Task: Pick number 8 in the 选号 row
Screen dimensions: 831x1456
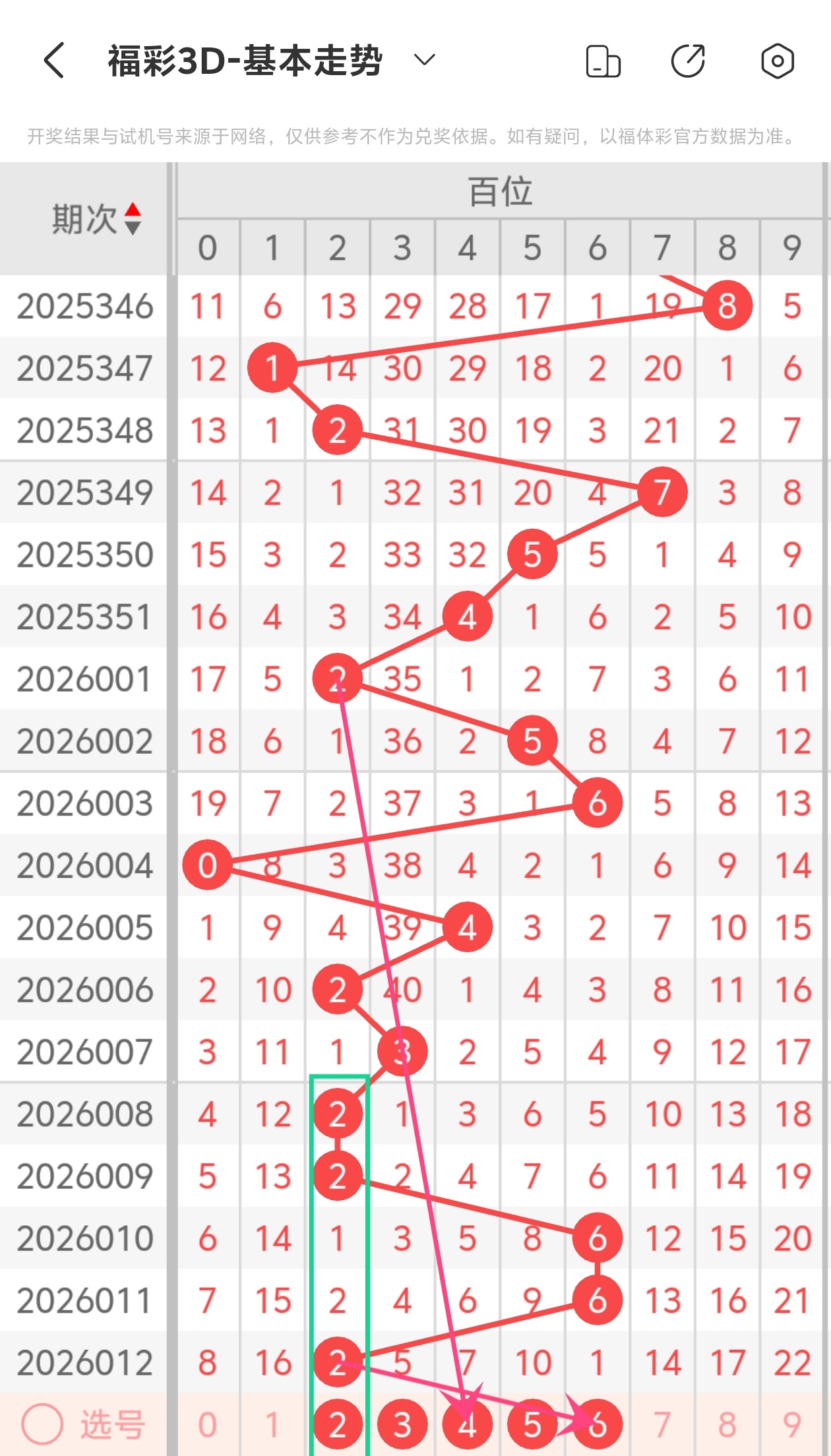Action: pos(727,1425)
